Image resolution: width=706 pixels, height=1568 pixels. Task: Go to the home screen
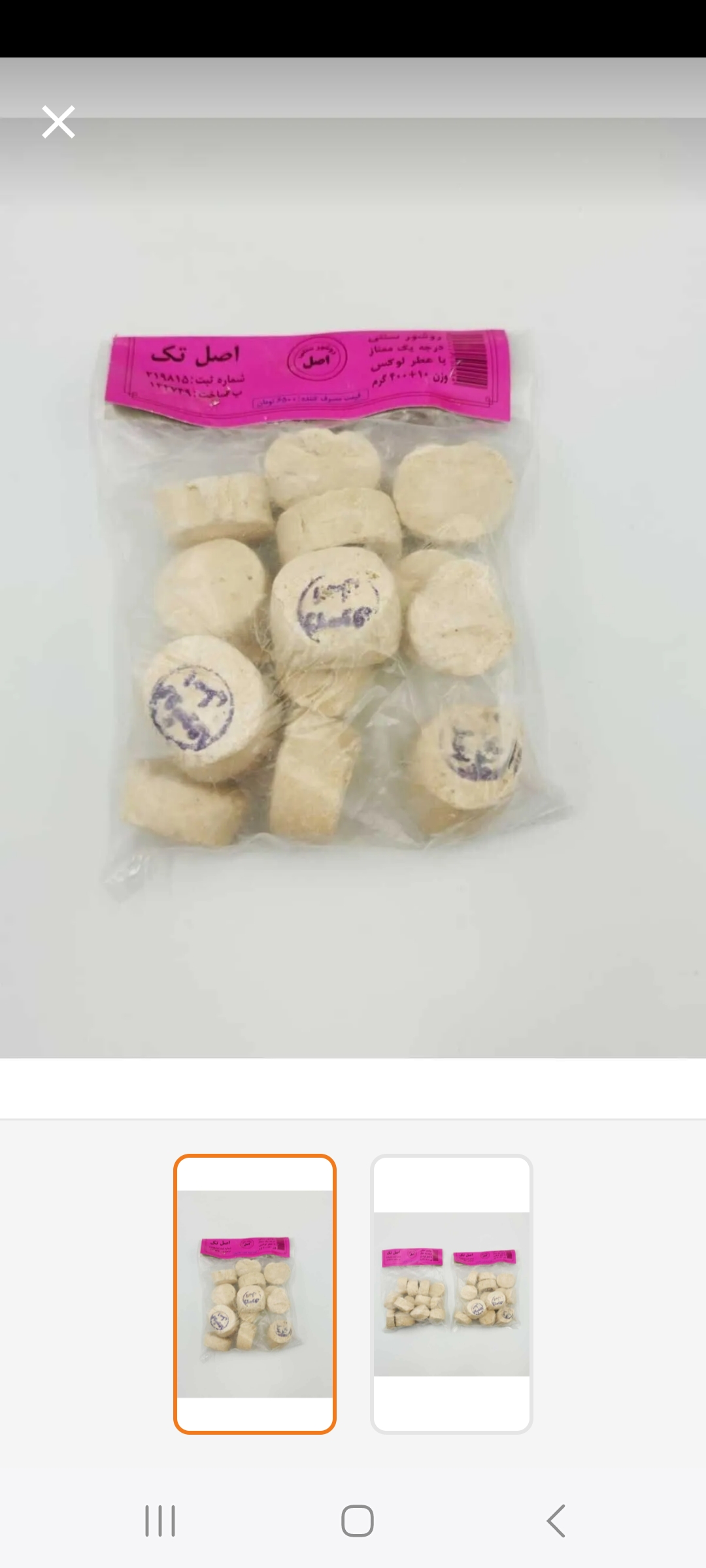tap(357, 1520)
